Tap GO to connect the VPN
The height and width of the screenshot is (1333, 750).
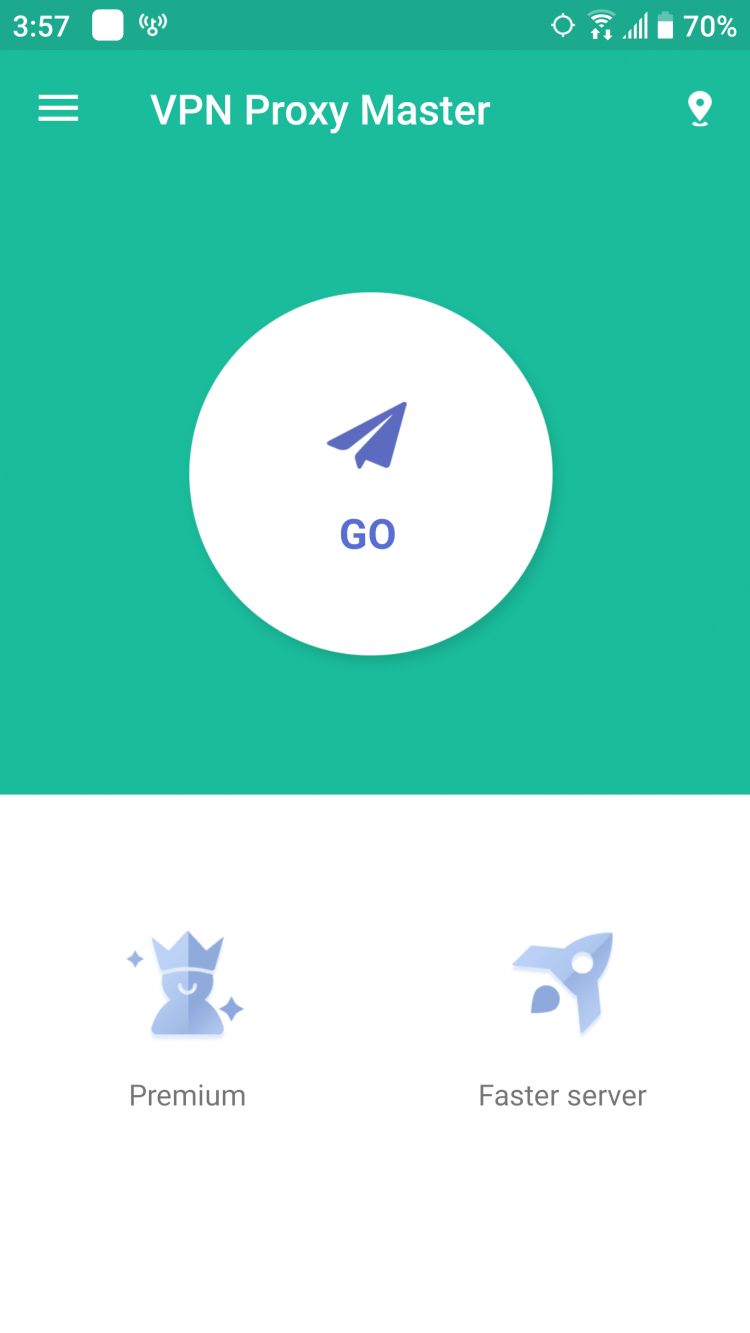370,474
